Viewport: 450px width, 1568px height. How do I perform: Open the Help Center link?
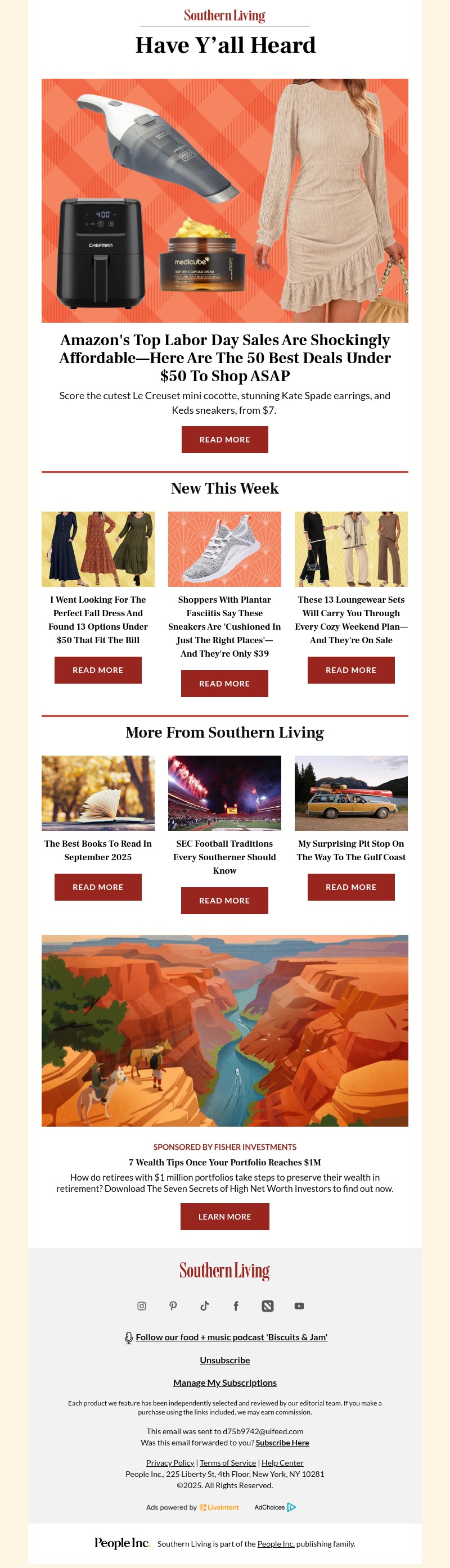[x=282, y=1463]
